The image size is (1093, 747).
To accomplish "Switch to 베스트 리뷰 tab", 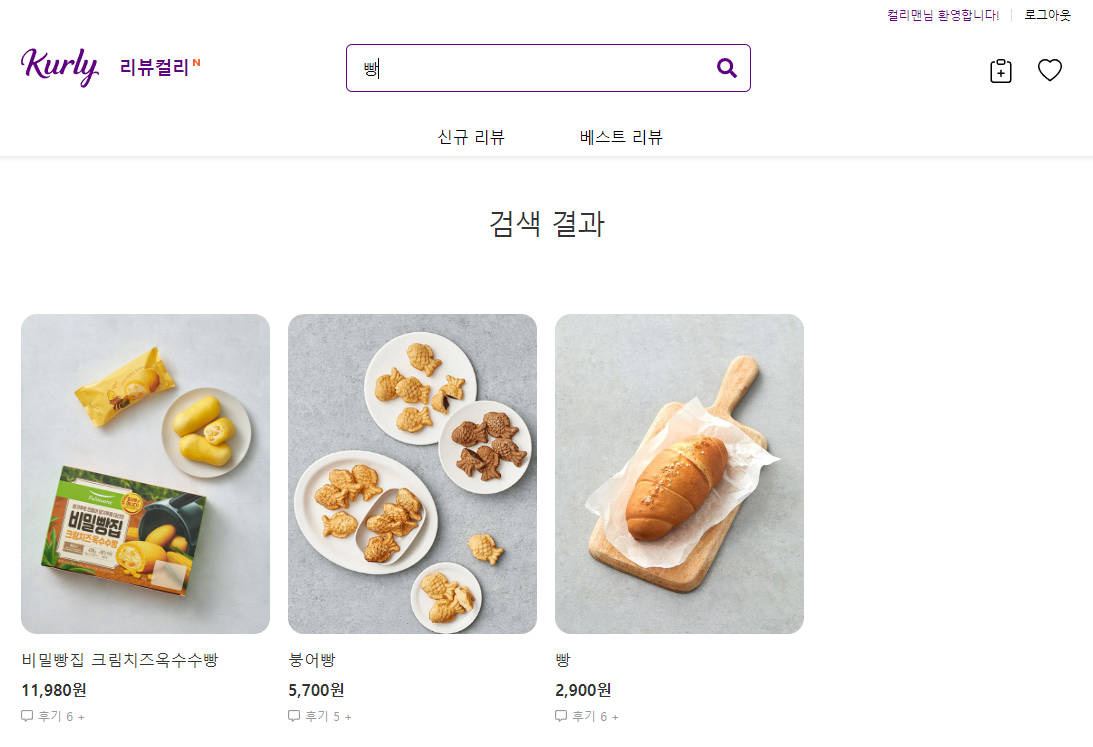I will pos(620,137).
